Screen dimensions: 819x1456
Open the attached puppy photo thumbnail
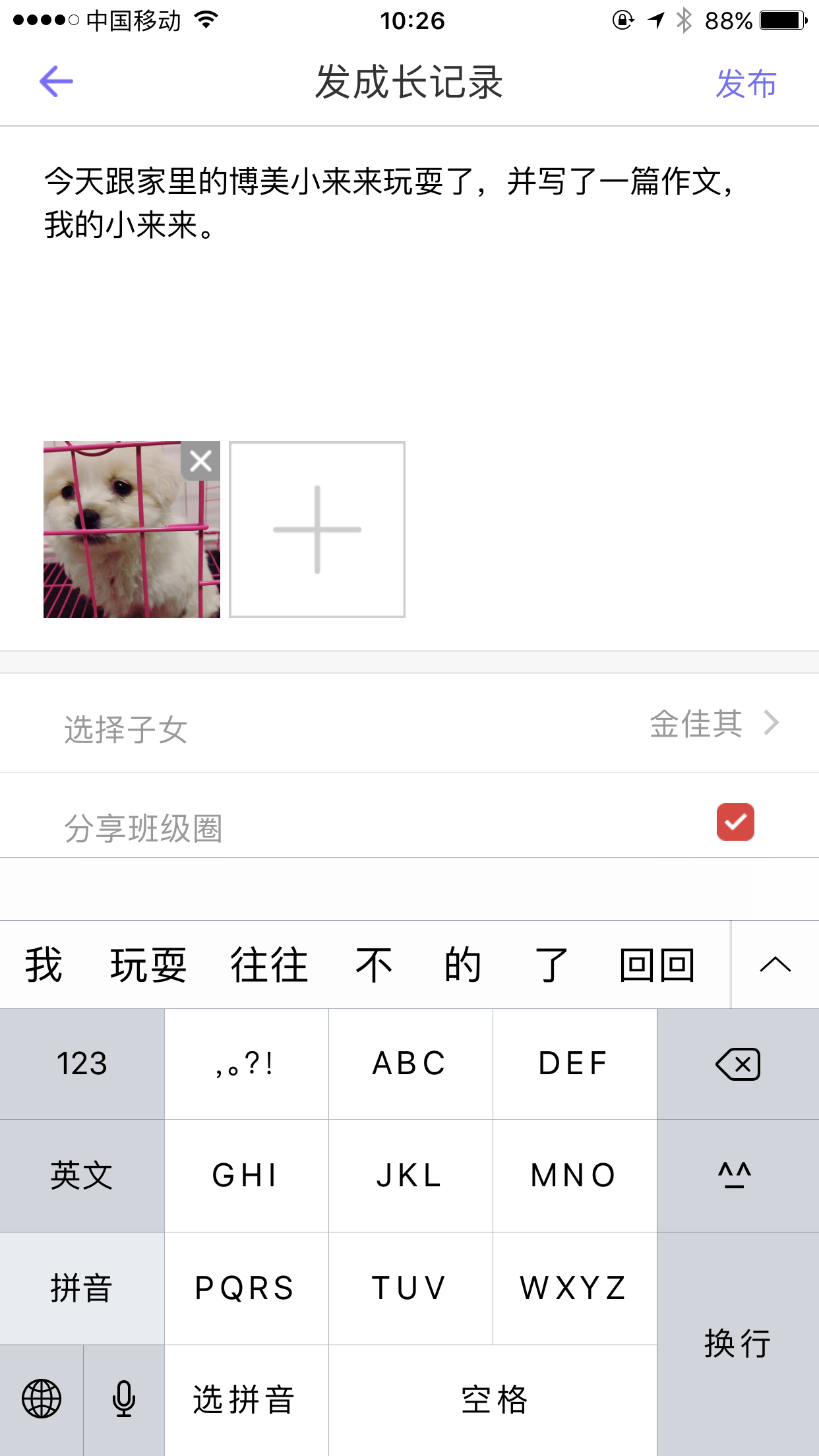pos(119,541)
